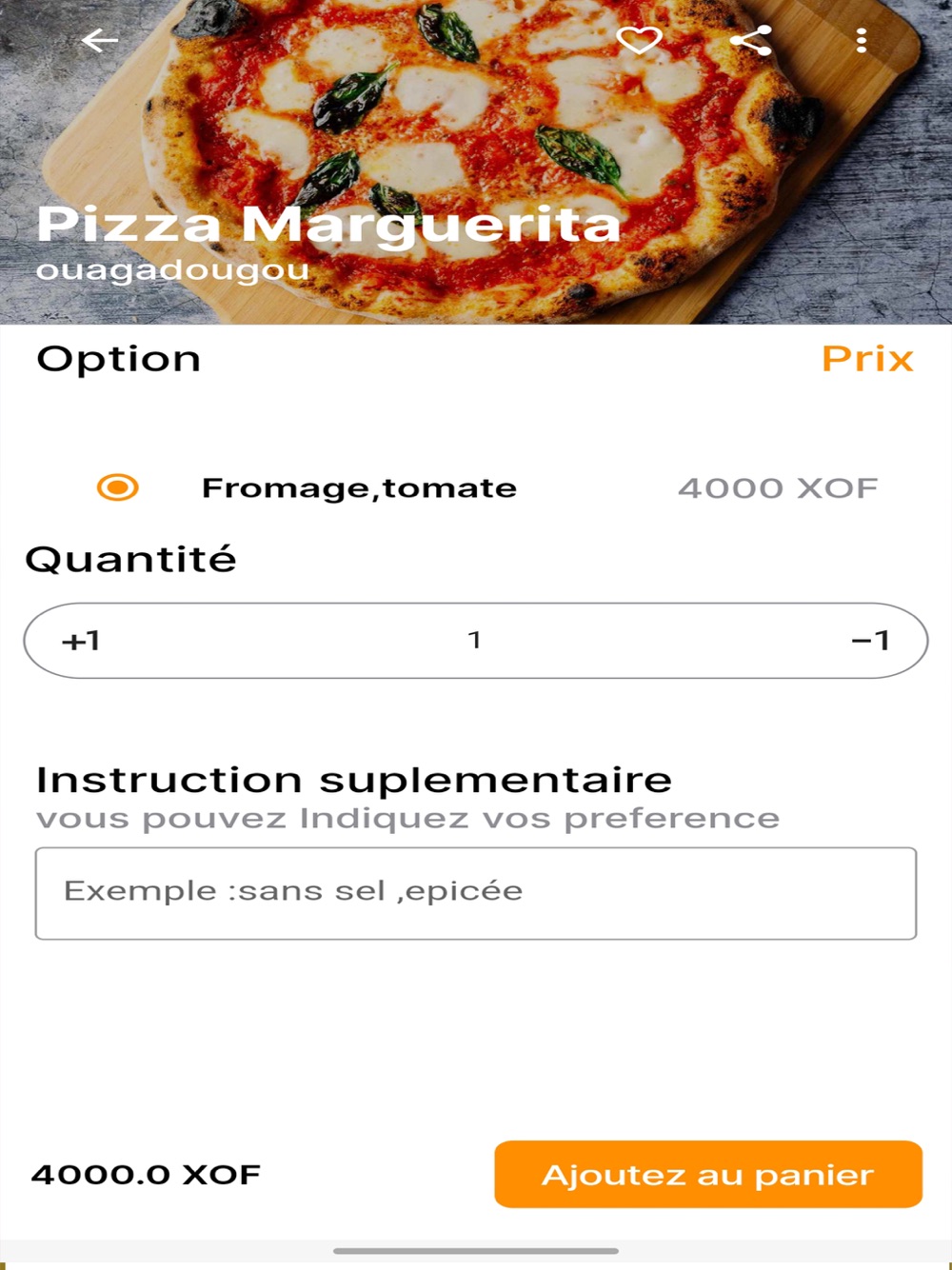Add Pizza Marguerita to favorites with heart
Image resolution: width=952 pixels, height=1270 pixels.
(639, 40)
